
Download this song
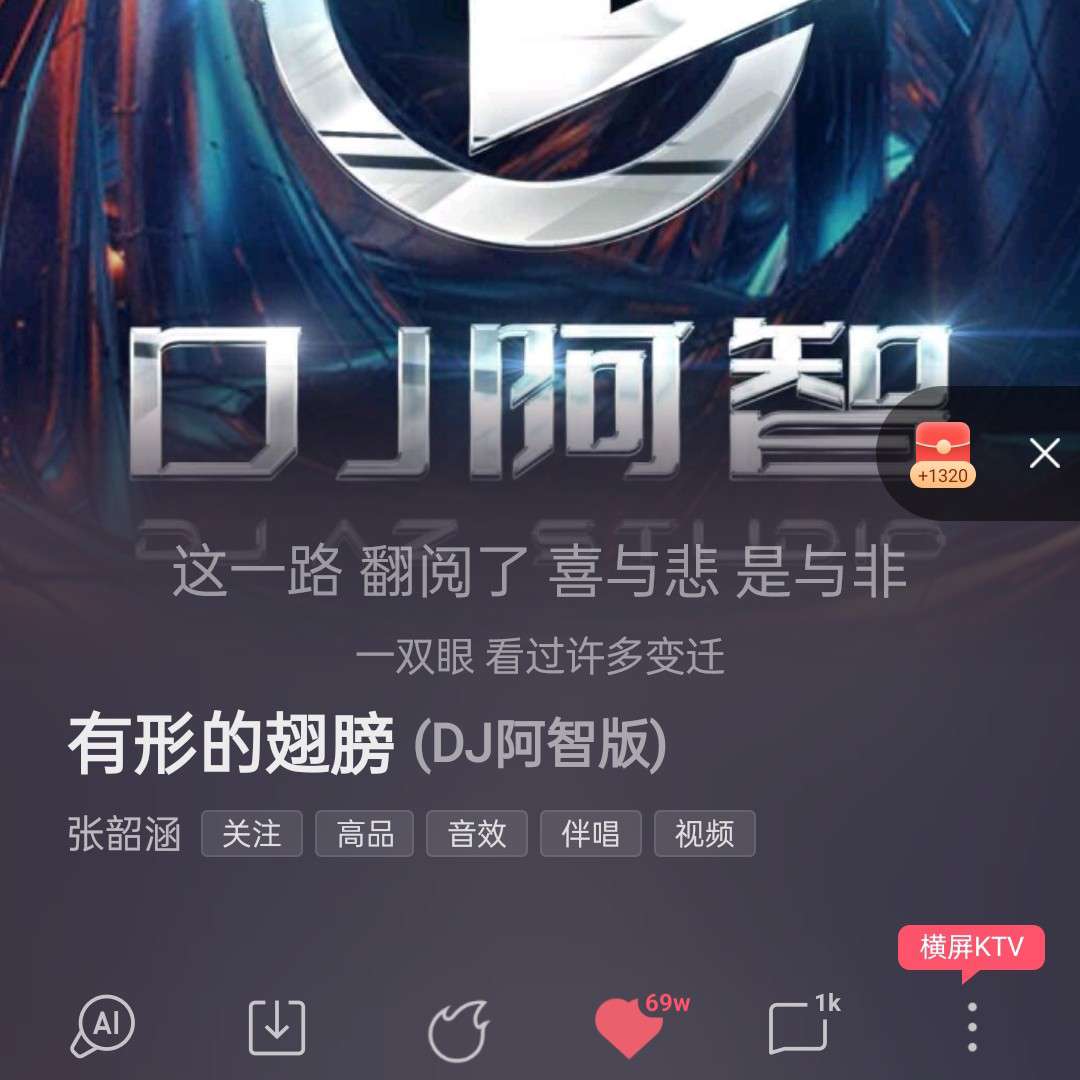tap(277, 1026)
